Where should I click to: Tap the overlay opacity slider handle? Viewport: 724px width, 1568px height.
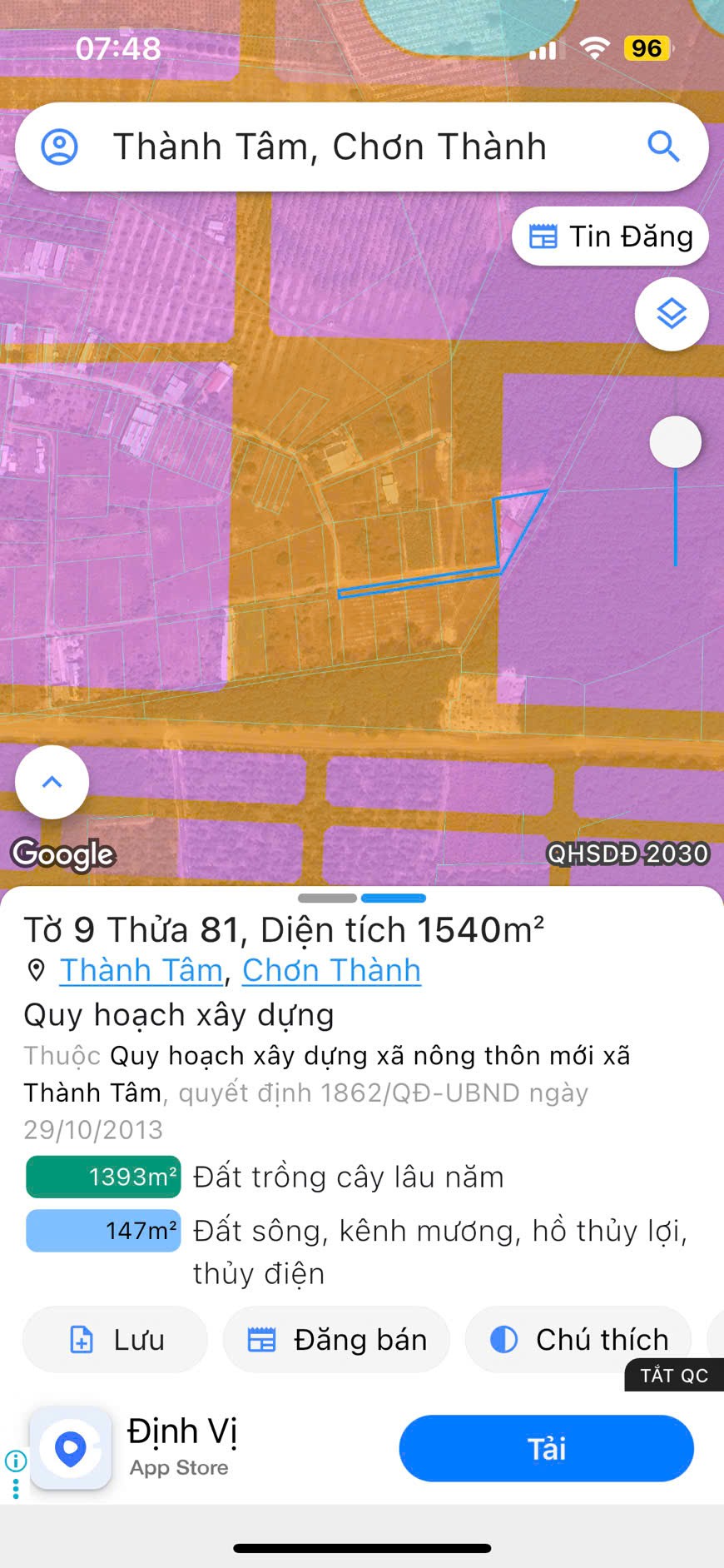(x=675, y=442)
